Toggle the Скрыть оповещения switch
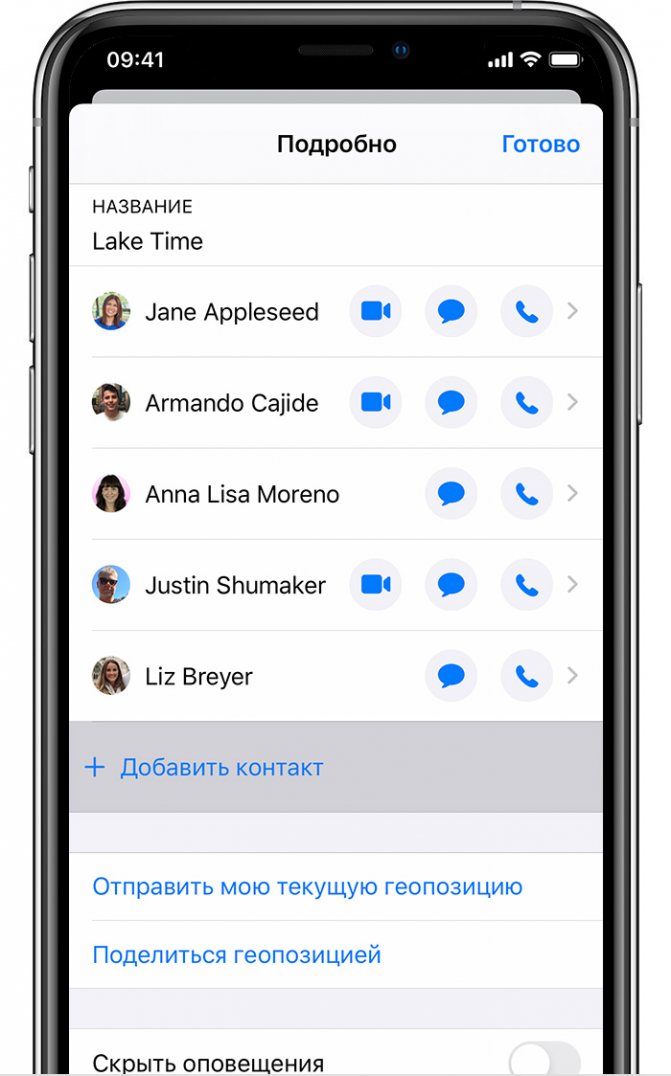This screenshot has width=671, height=1076. 545,1060
